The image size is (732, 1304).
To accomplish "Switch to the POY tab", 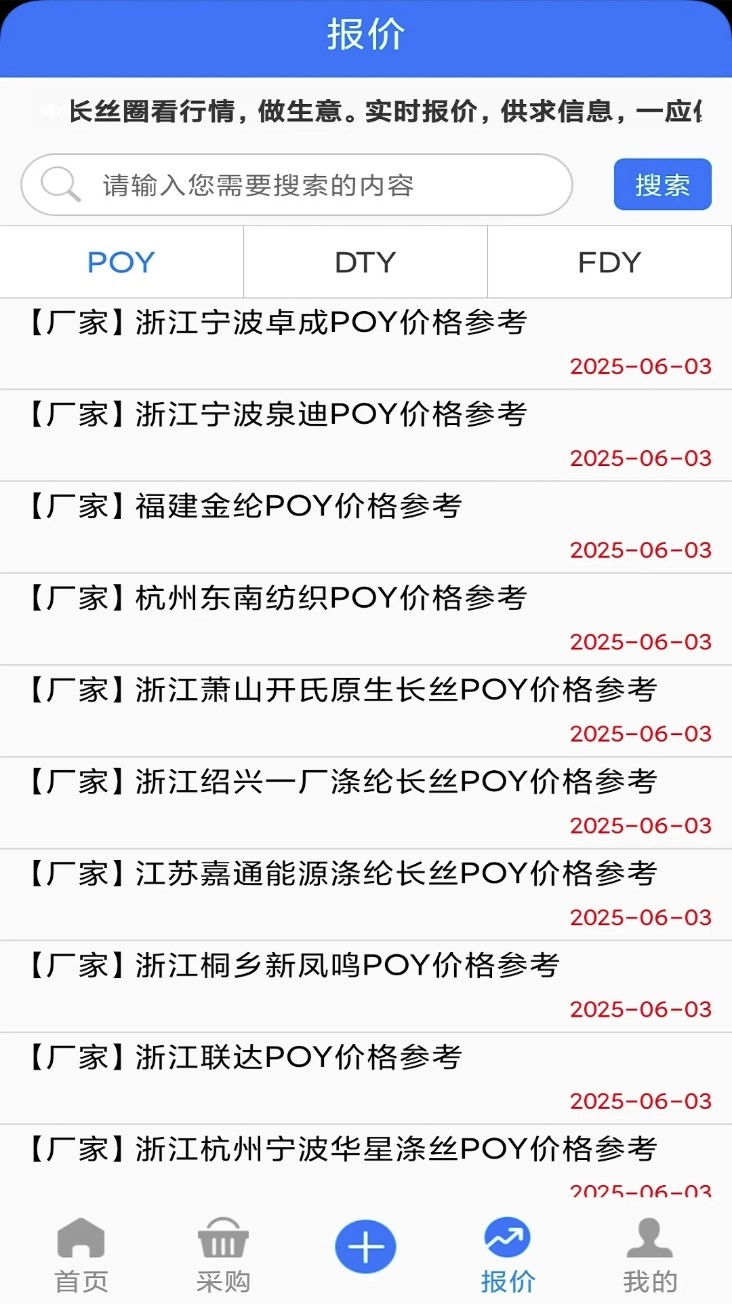I will (x=121, y=262).
